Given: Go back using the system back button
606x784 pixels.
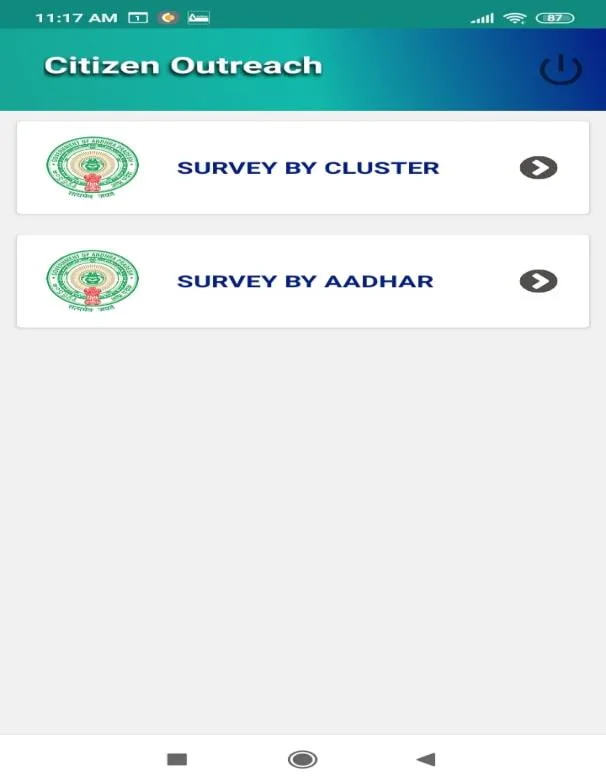Looking at the screenshot, I should (x=426, y=759).
